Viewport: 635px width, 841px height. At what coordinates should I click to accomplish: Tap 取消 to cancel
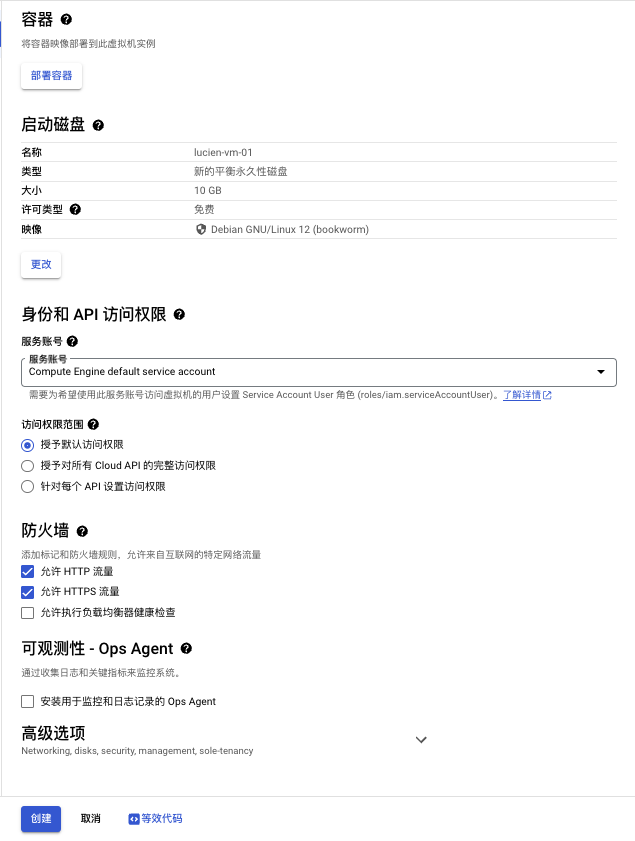[x=90, y=818]
